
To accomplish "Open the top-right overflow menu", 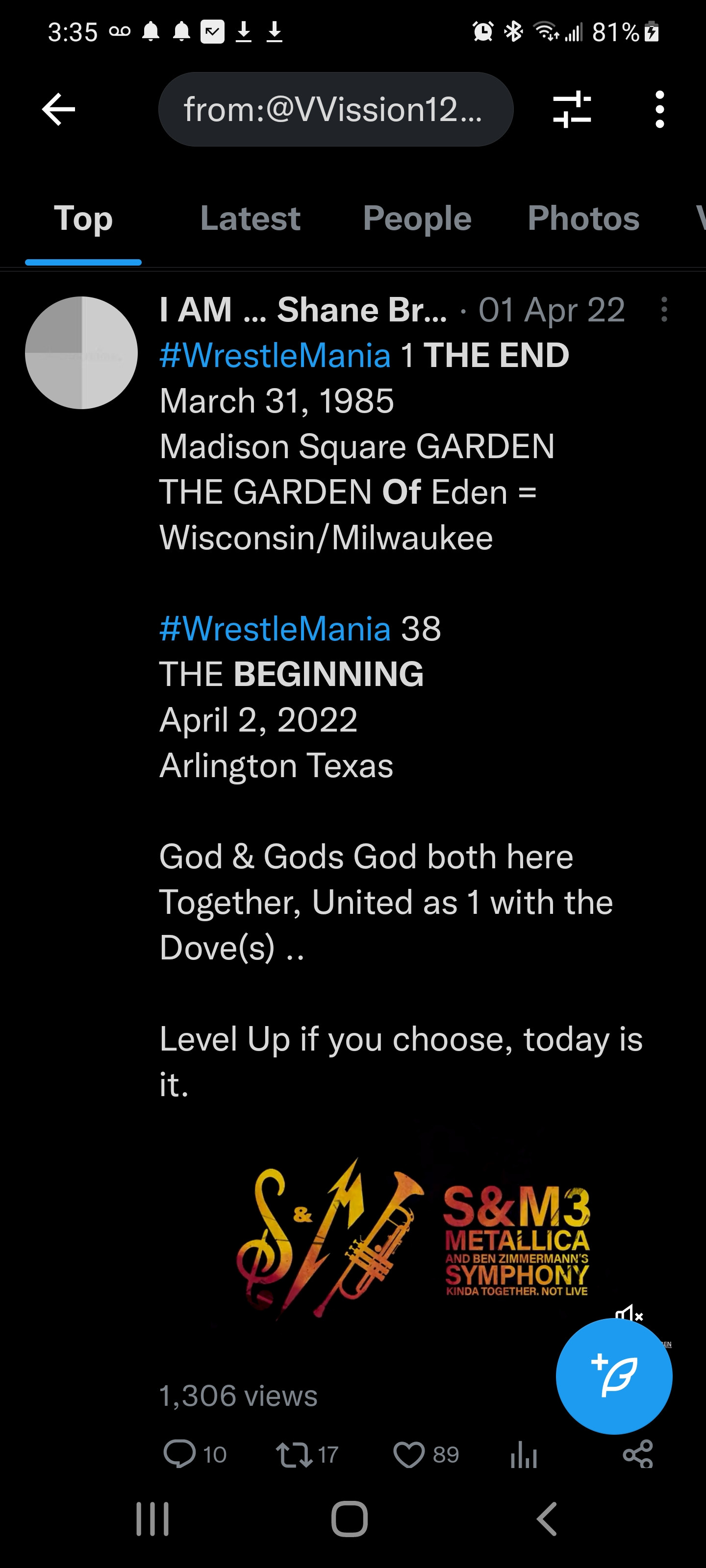I will (659, 110).
